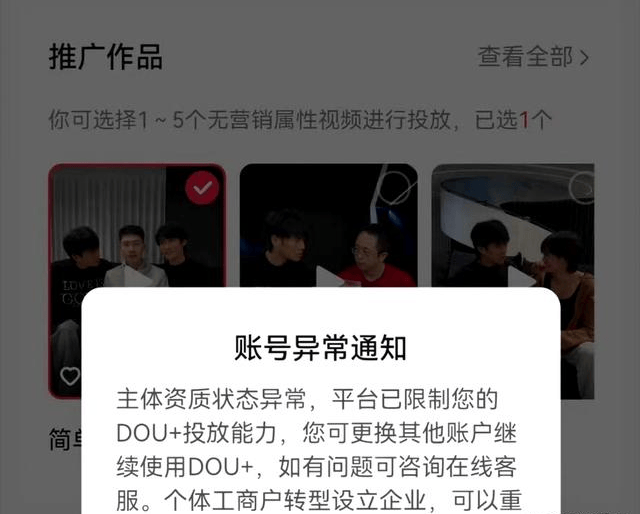The height and width of the screenshot is (514, 640).
Task: Select the third video's checkbox circle
Action: [582, 187]
